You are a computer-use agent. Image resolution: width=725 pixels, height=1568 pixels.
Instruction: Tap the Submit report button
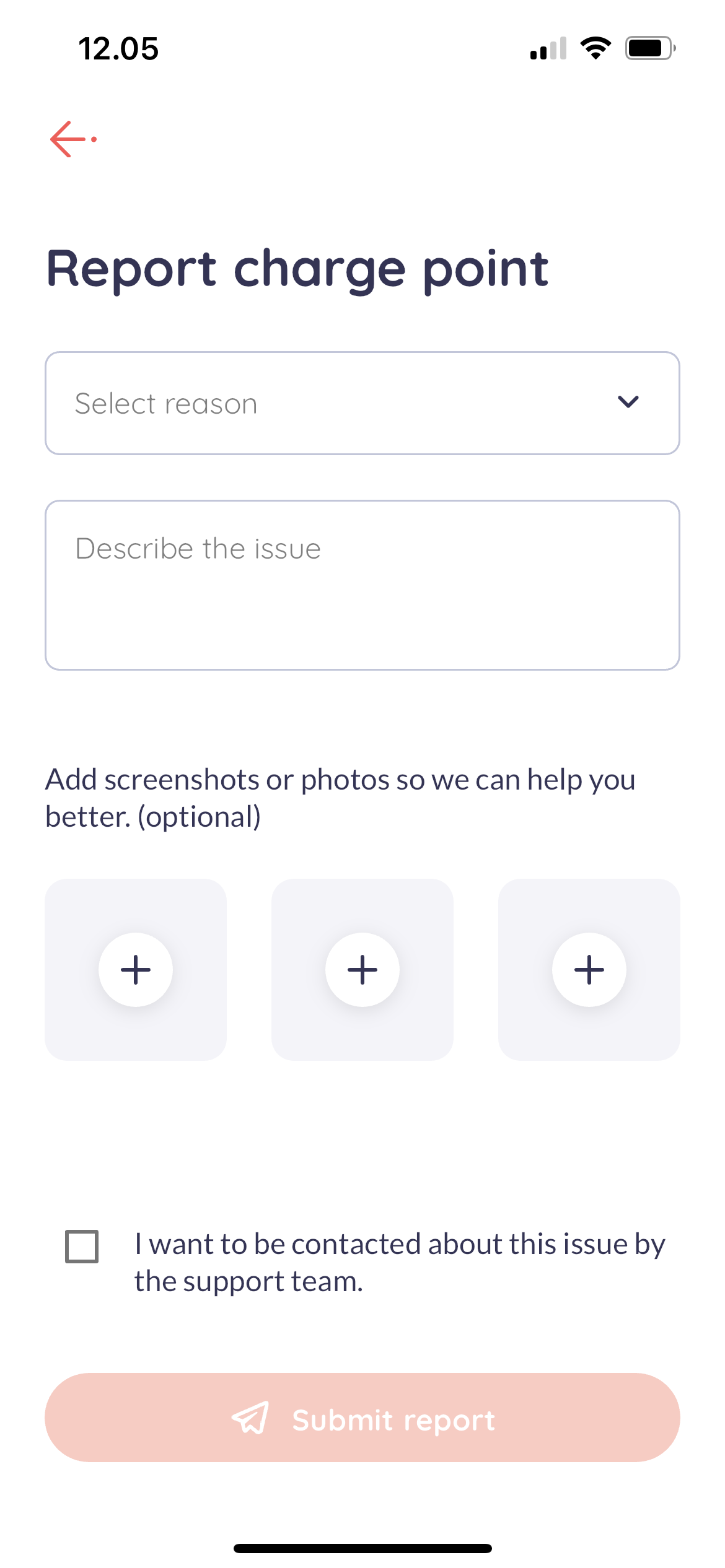coord(362,1418)
